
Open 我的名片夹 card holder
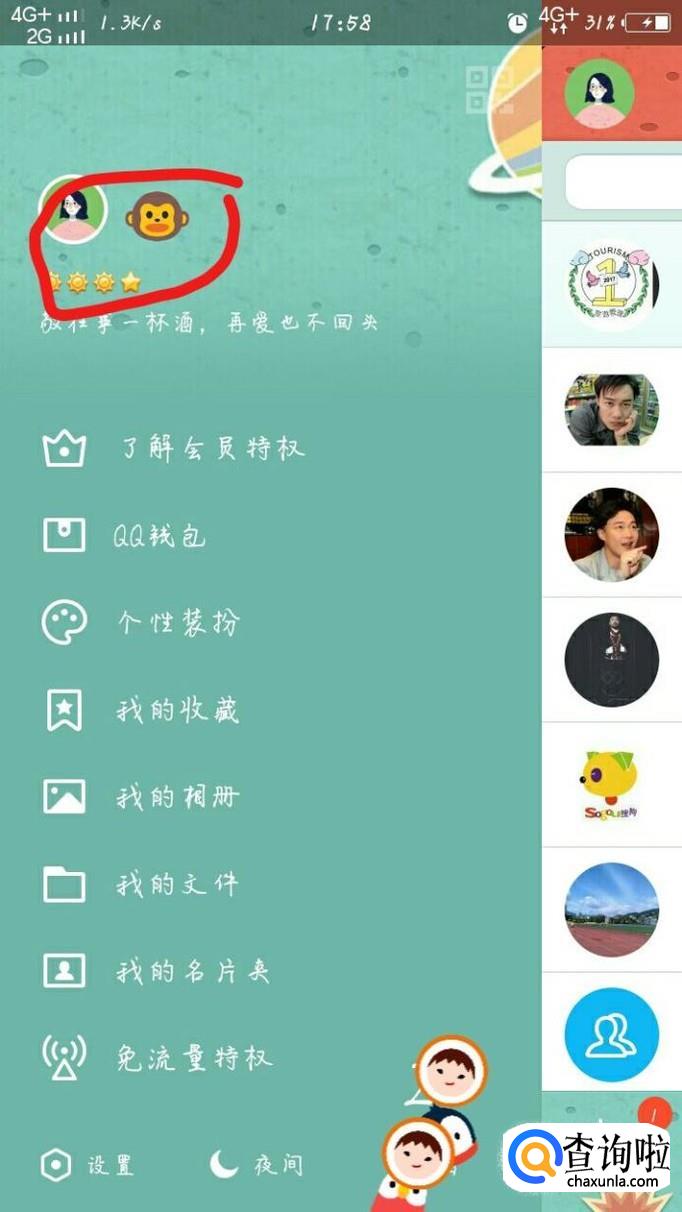[192, 971]
